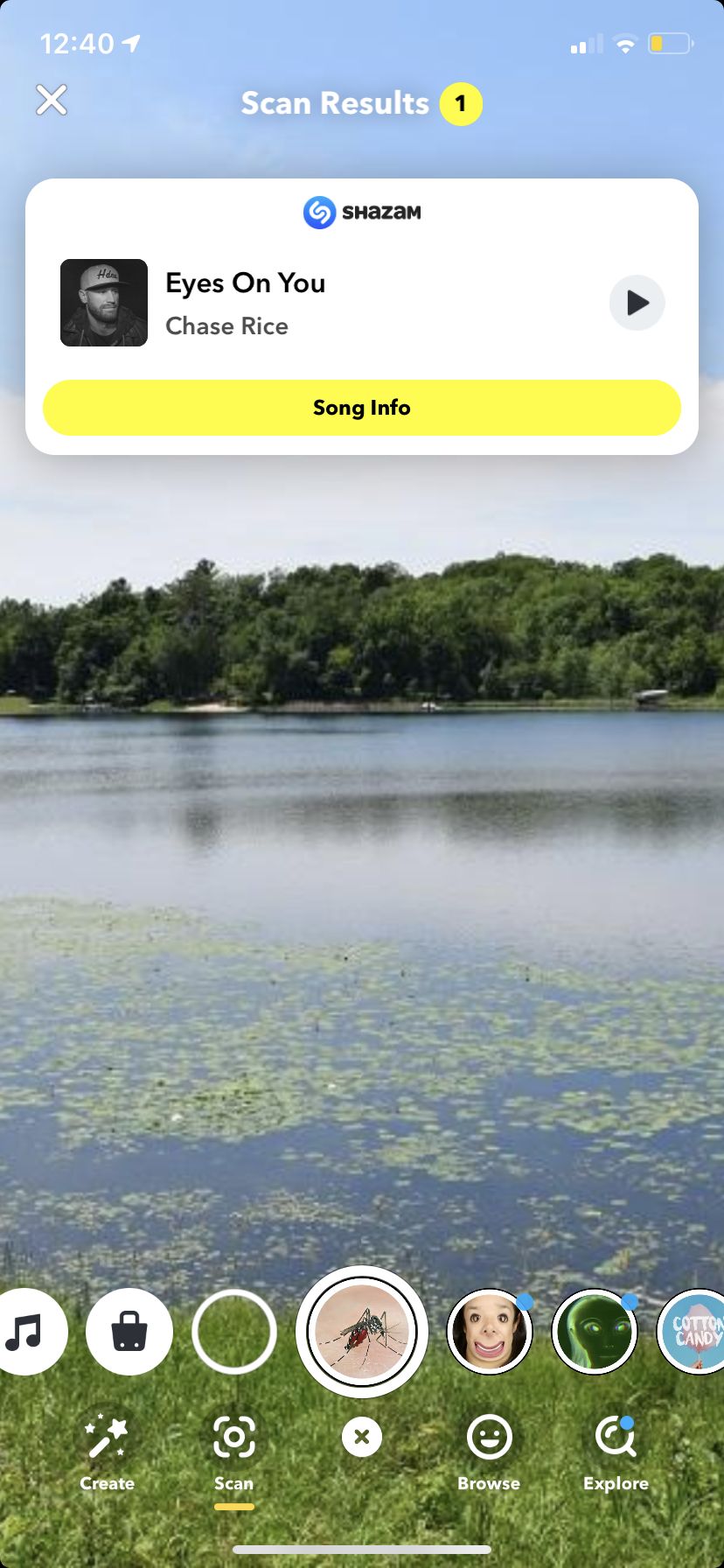Capture with the mosquito lens
Image resolution: width=724 pixels, height=1568 pixels.
tap(362, 1332)
